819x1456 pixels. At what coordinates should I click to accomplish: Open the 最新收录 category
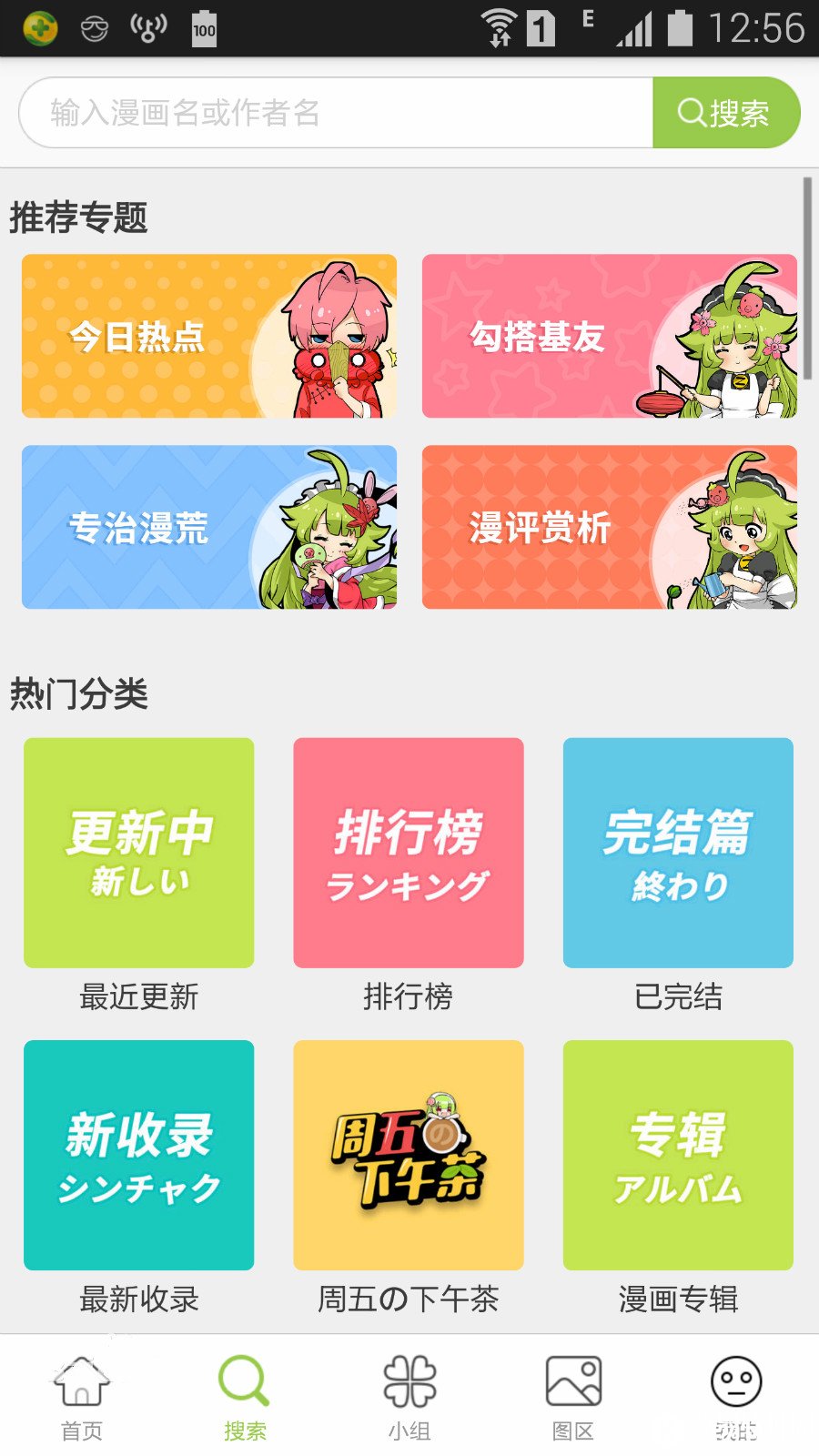point(138,1155)
